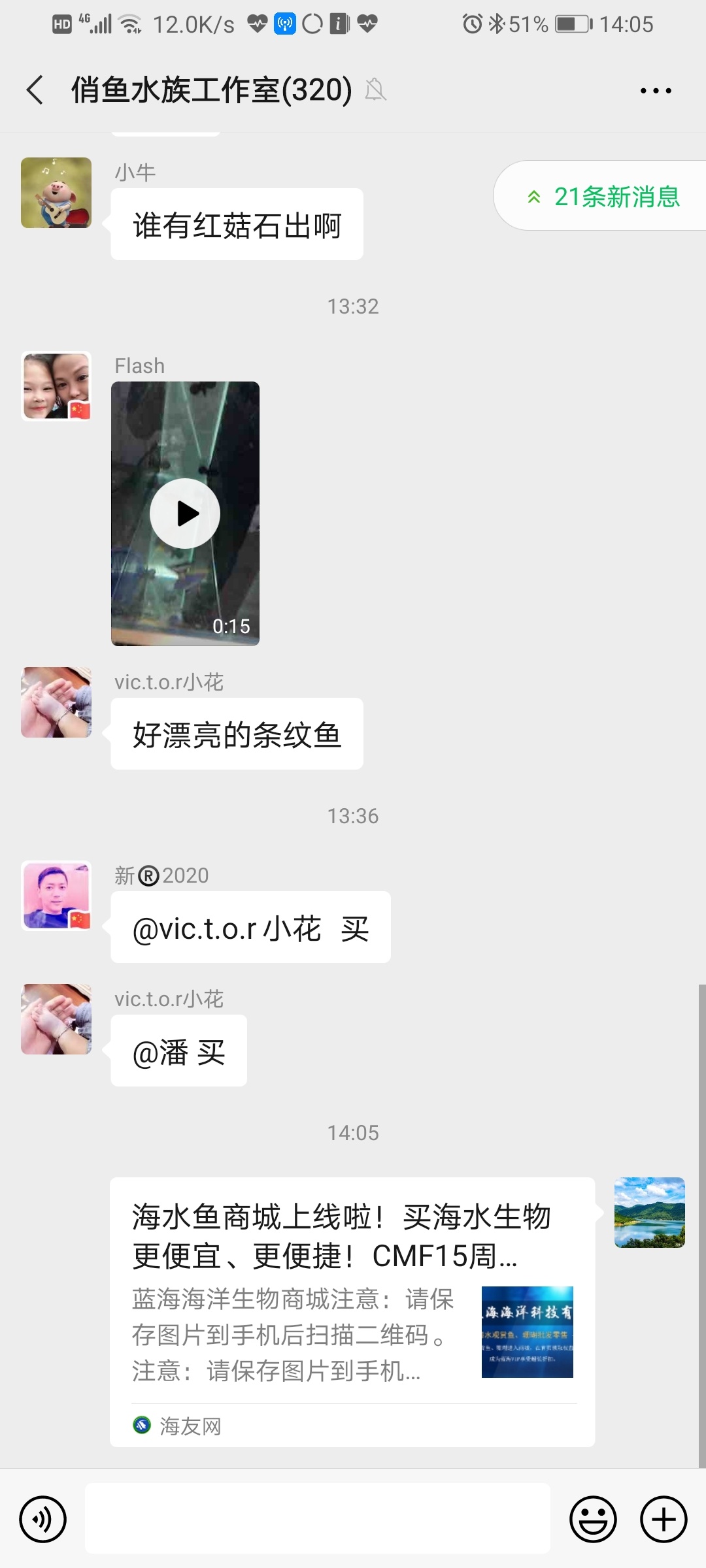Play the 0:15 video from Flash
706x1568 pixels.
tap(185, 514)
